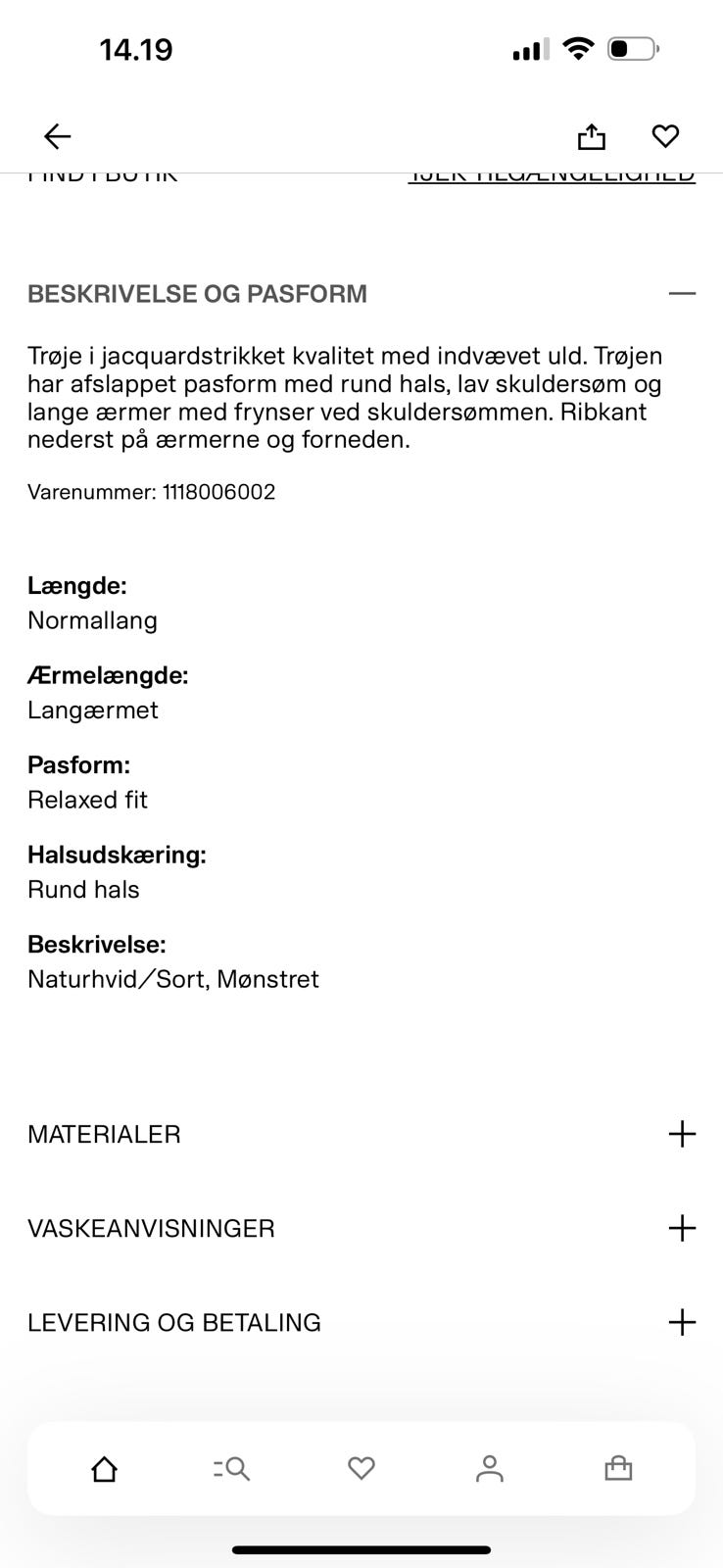Add the product to favorites with the heart icon
Screen dimensions: 723x1568
[x=665, y=136]
